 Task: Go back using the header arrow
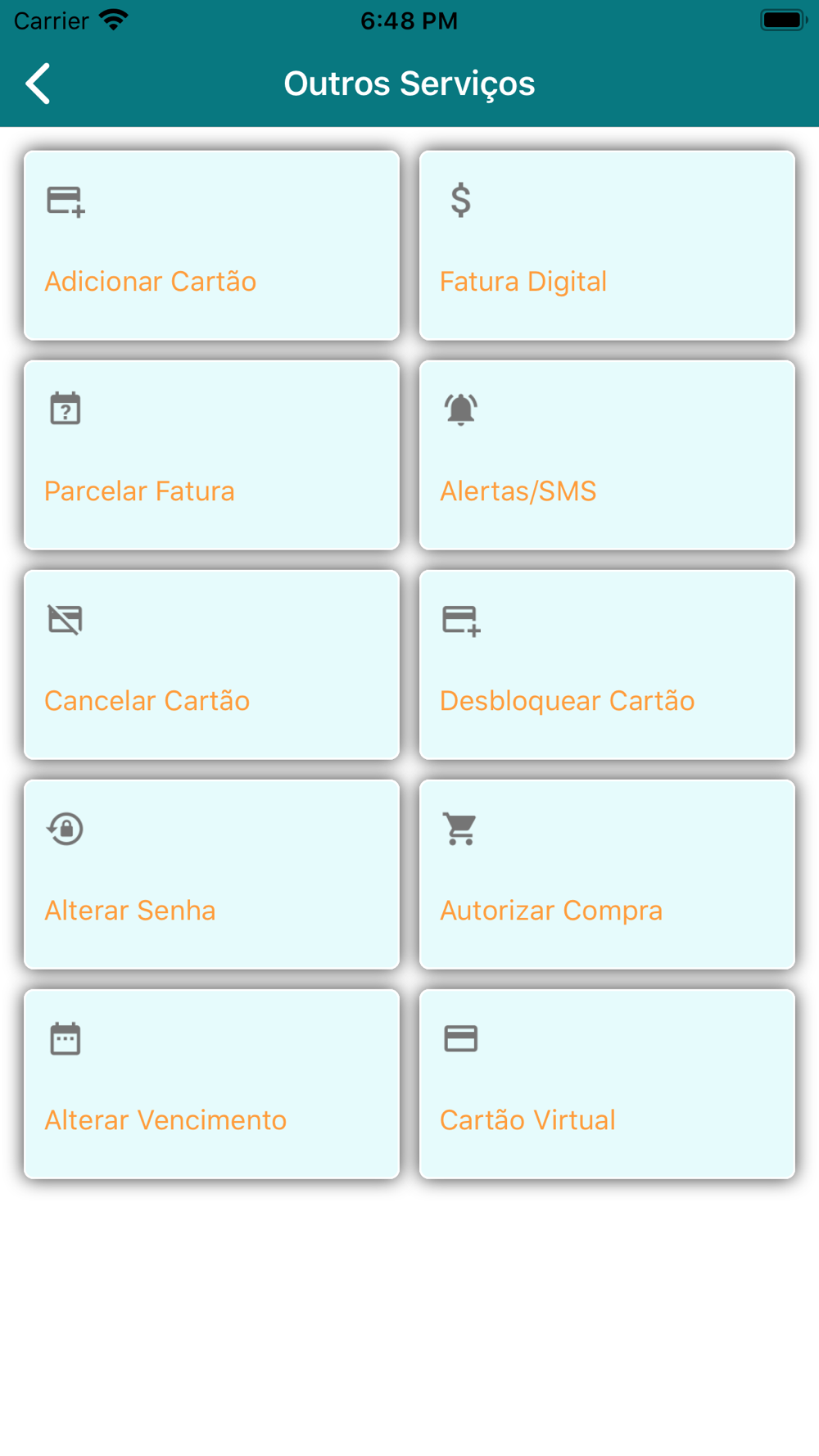point(38,84)
